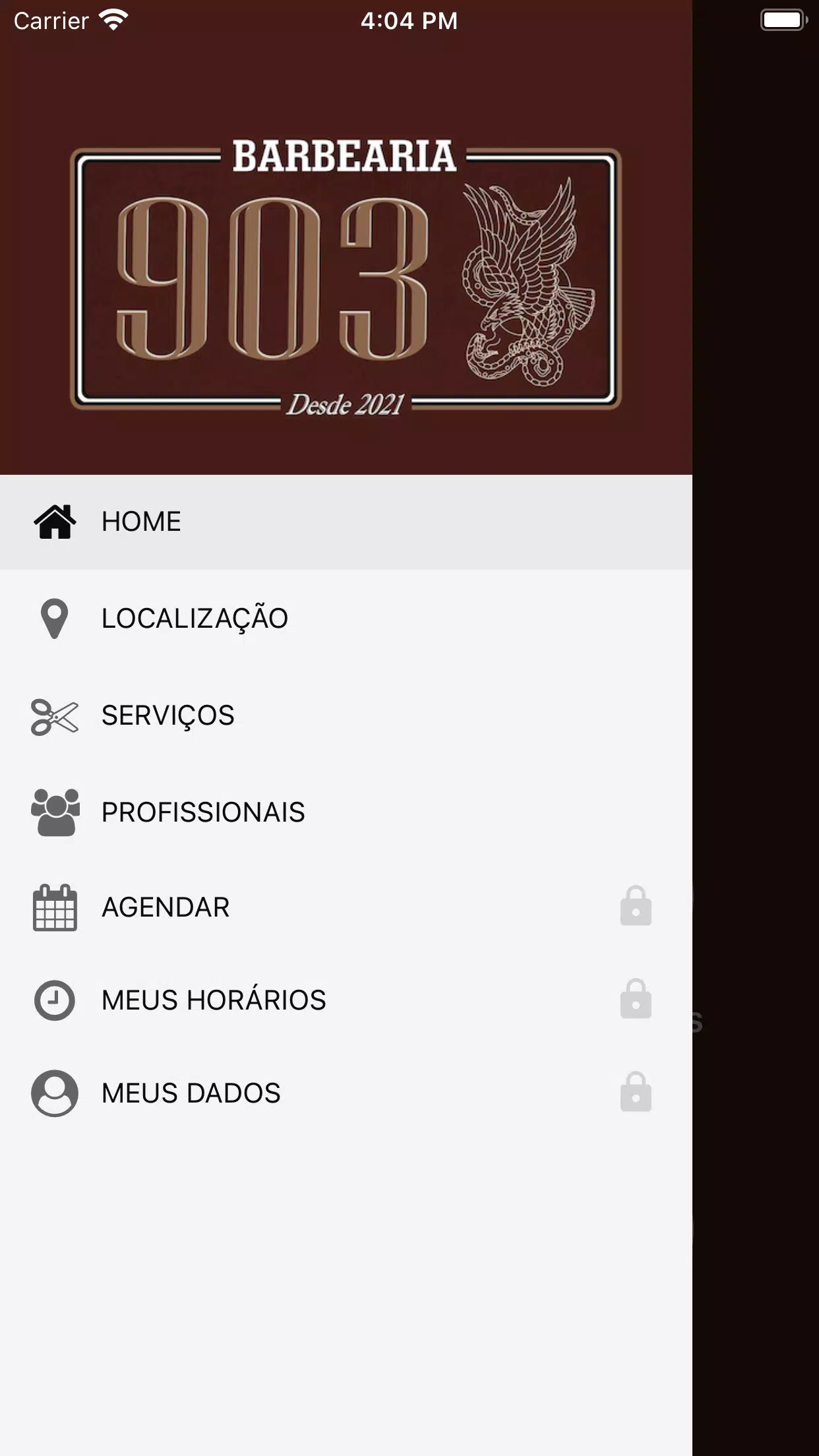This screenshot has height=1456, width=819.
Task: Open the PROFISSIONAIS menu entry
Action: pos(203,812)
